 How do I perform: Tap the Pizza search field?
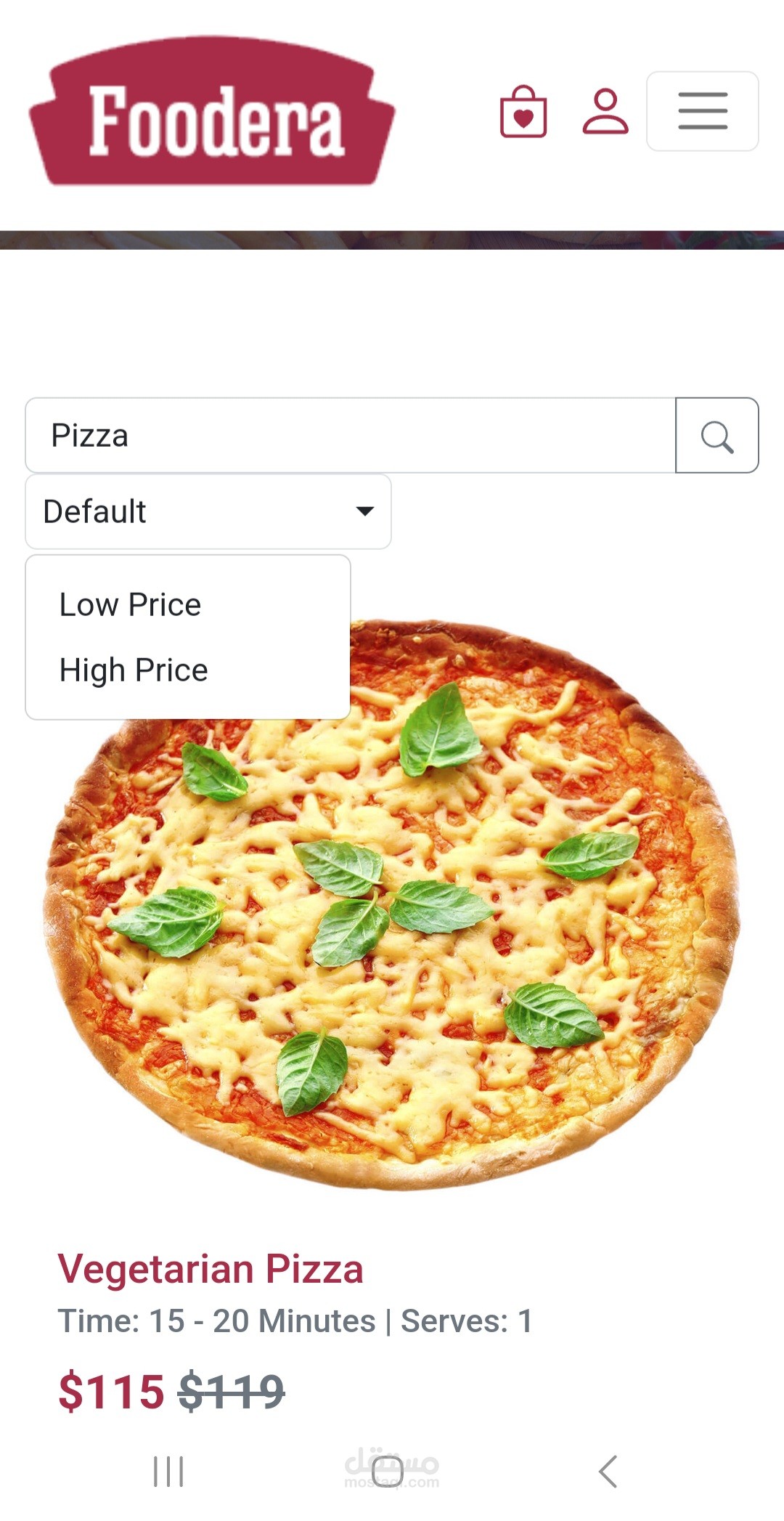pyautogui.click(x=350, y=436)
